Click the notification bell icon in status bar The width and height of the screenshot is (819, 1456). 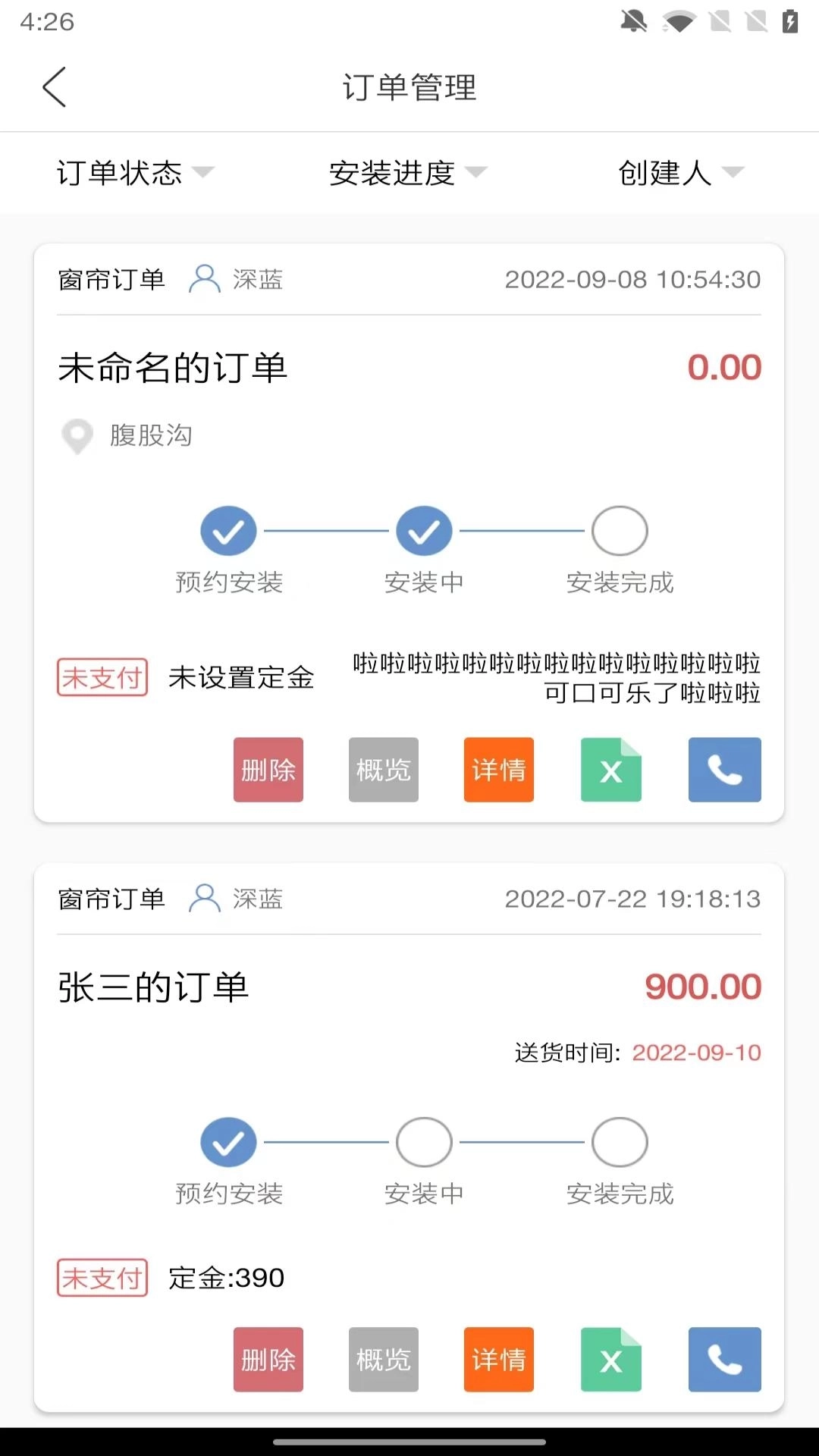634,20
